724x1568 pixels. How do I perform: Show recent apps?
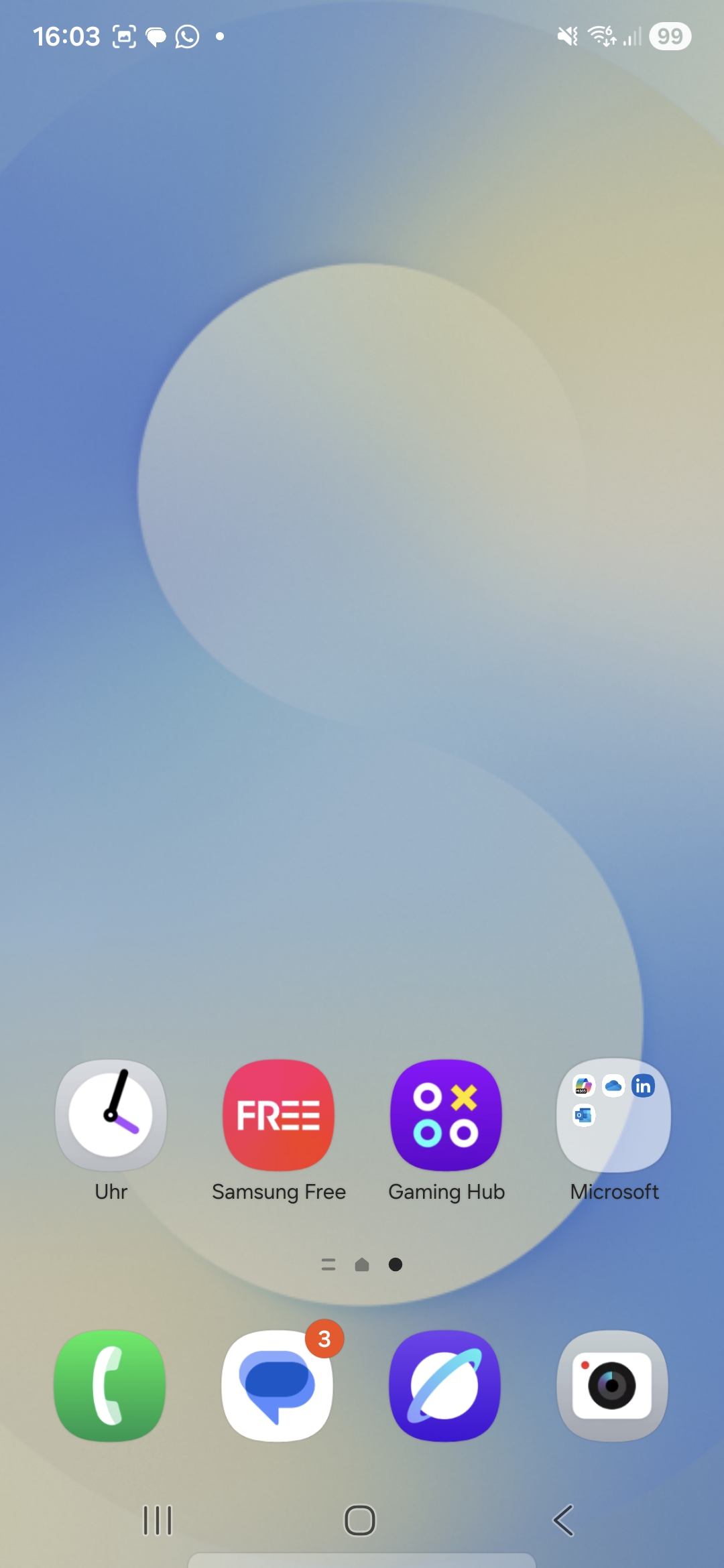(x=158, y=1520)
